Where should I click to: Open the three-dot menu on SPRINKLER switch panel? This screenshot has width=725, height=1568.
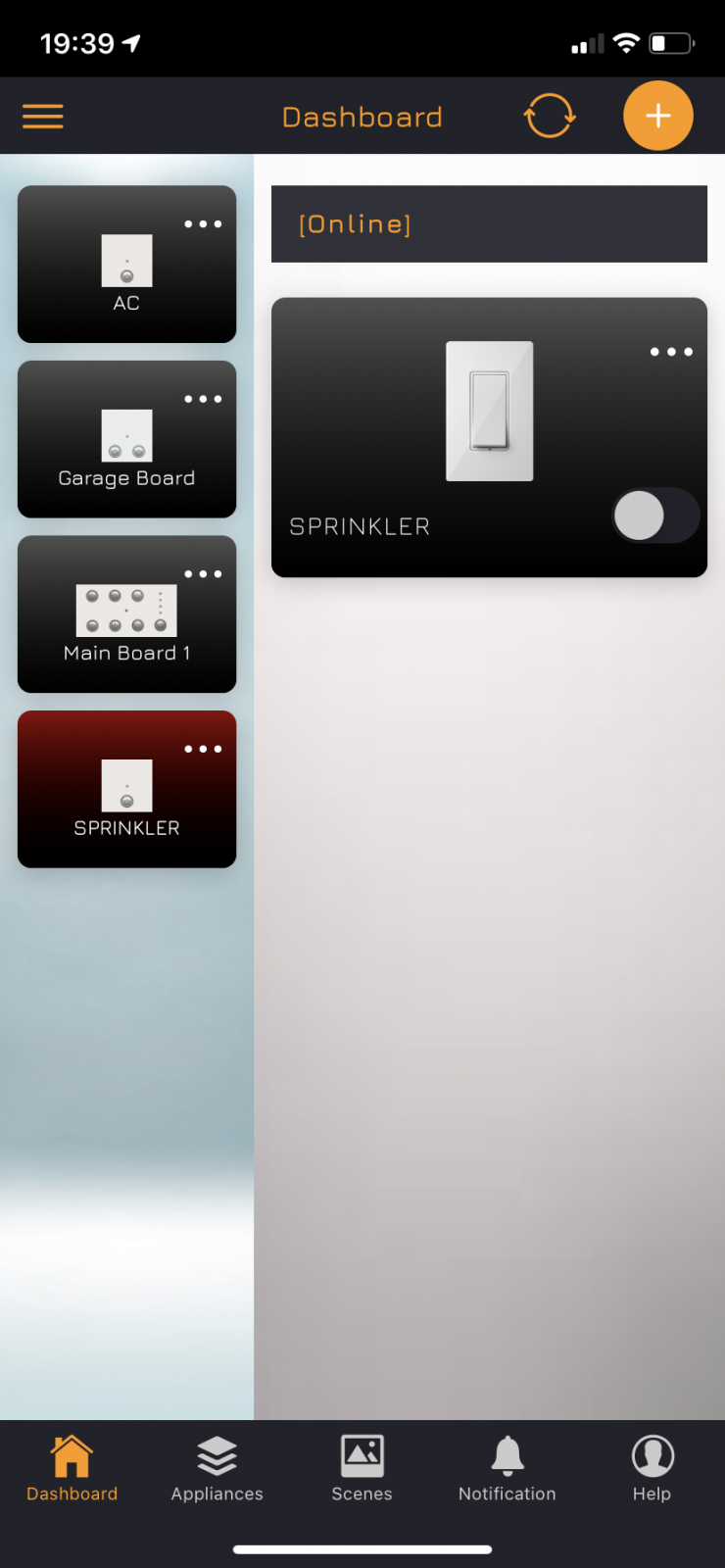coord(671,352)
